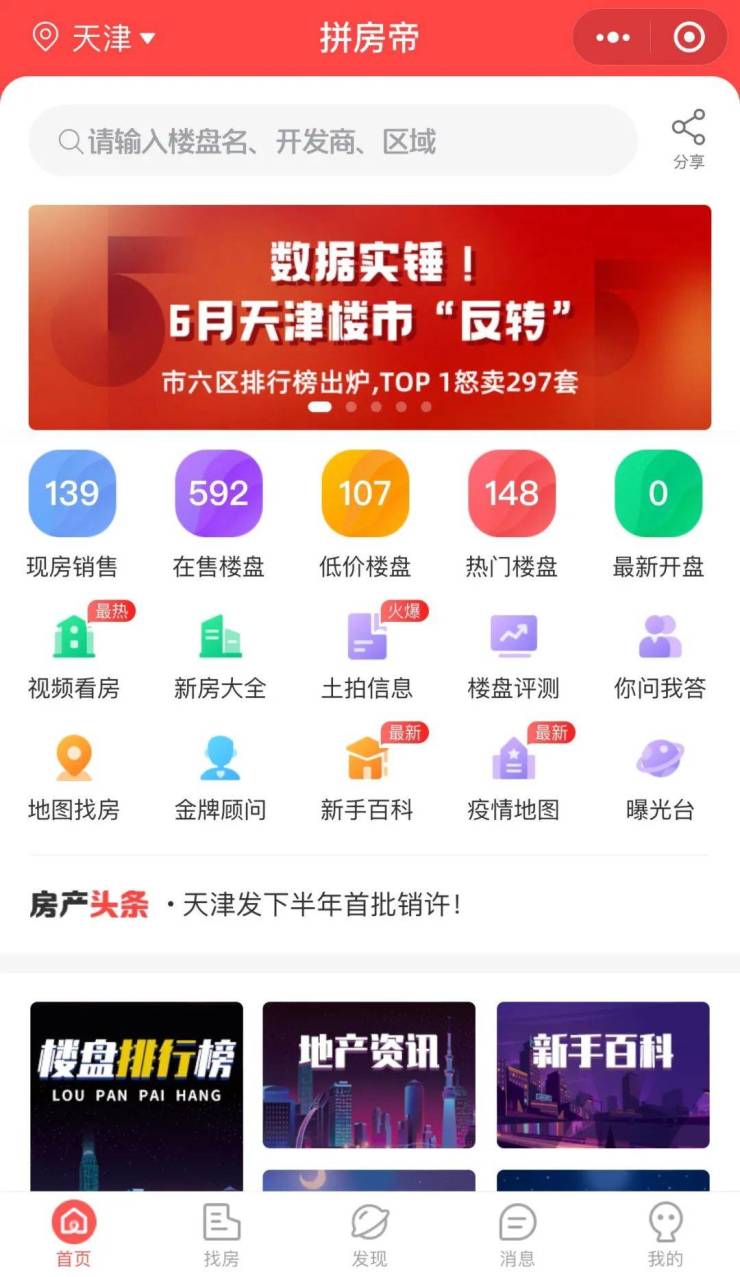Read the headline 天津发下半年首批销许!
The width and height of the screenshot is (740, 1277).
click(320, 906)
